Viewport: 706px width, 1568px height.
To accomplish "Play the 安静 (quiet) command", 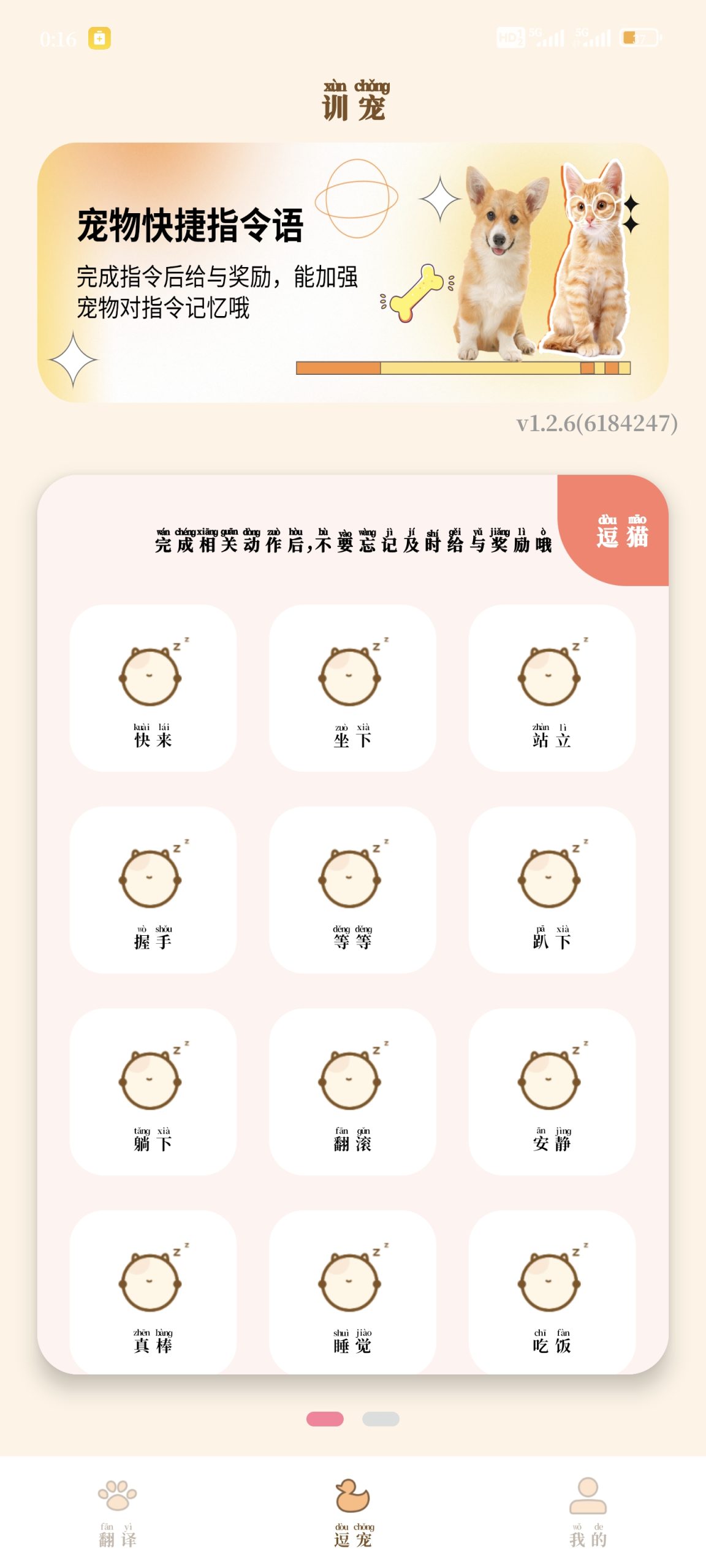I will coord(552,1091).
